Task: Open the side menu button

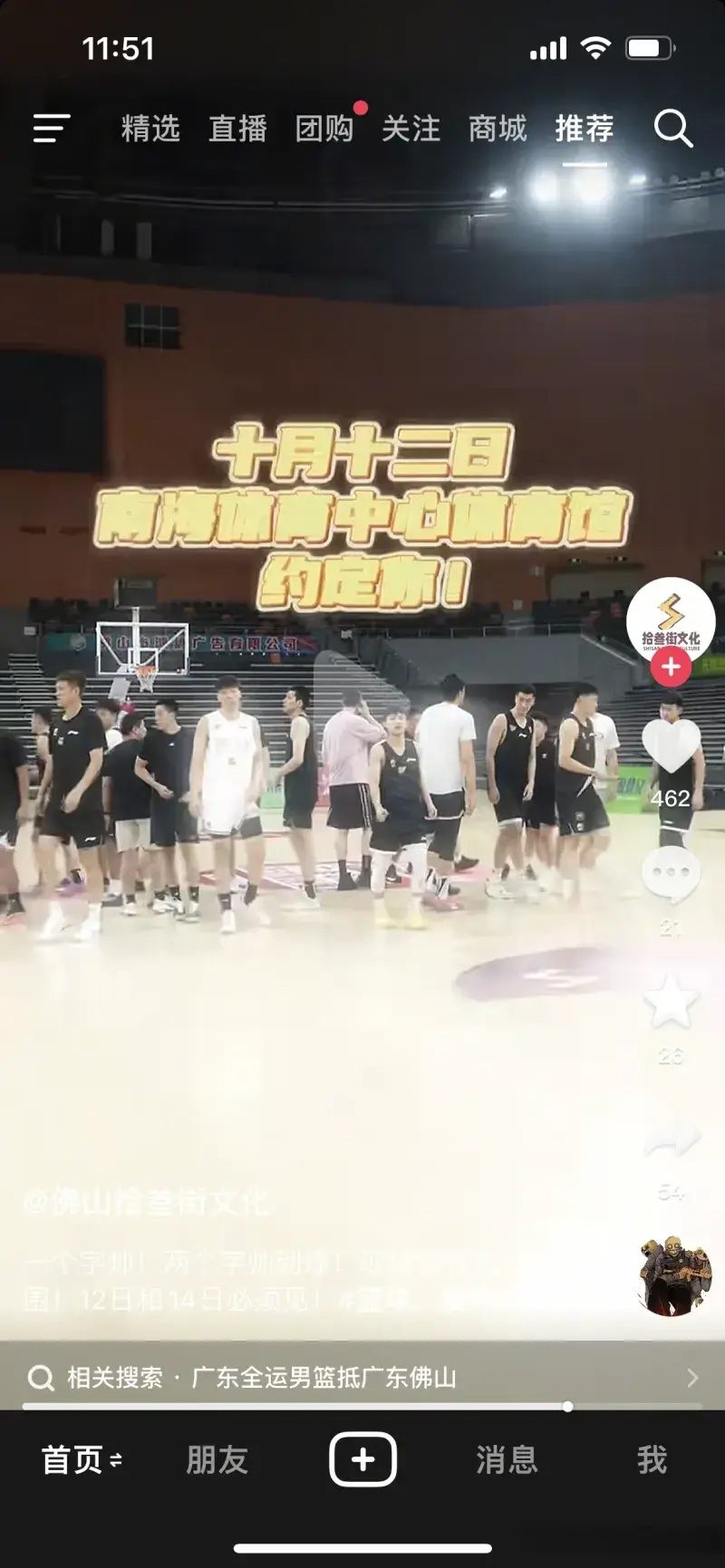Action: point(52,129)
